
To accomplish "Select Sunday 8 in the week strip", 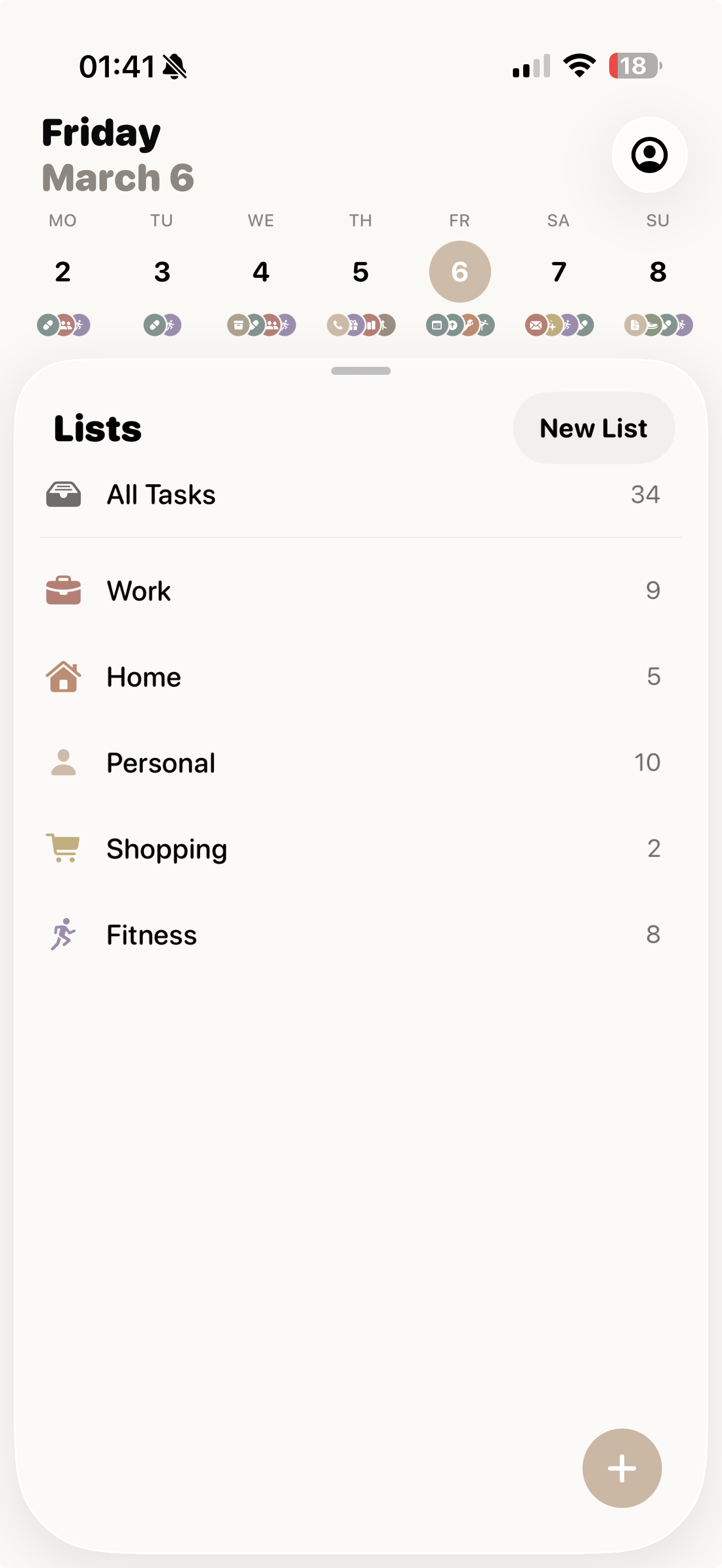I will pyautogui.click(x=658, y=272).
